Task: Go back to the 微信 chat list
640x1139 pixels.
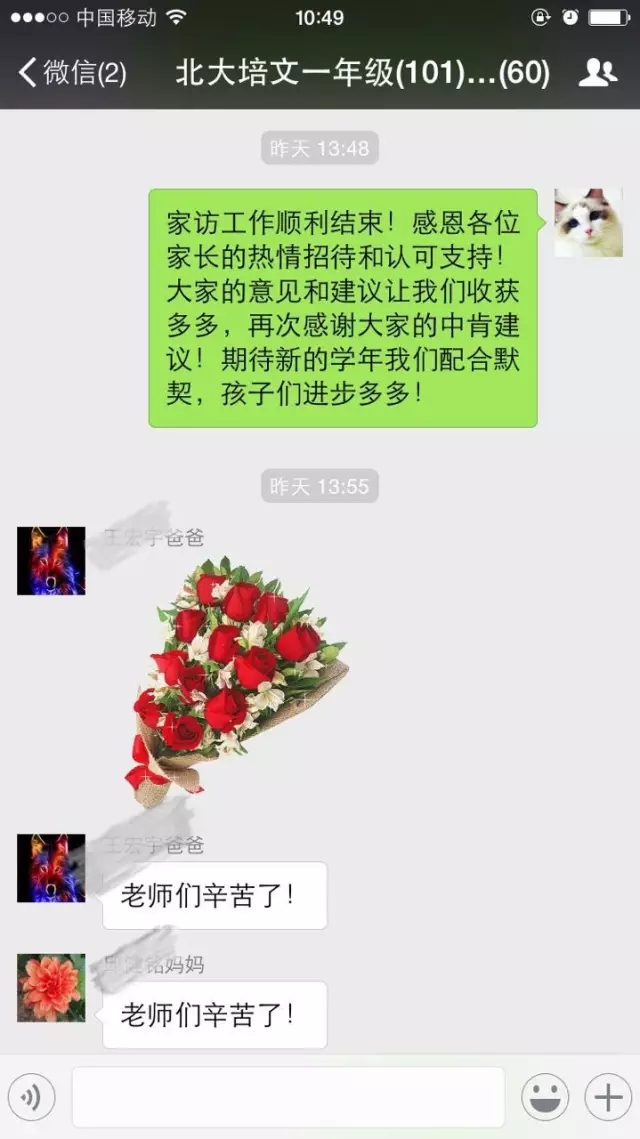Action: click(72, 73)
